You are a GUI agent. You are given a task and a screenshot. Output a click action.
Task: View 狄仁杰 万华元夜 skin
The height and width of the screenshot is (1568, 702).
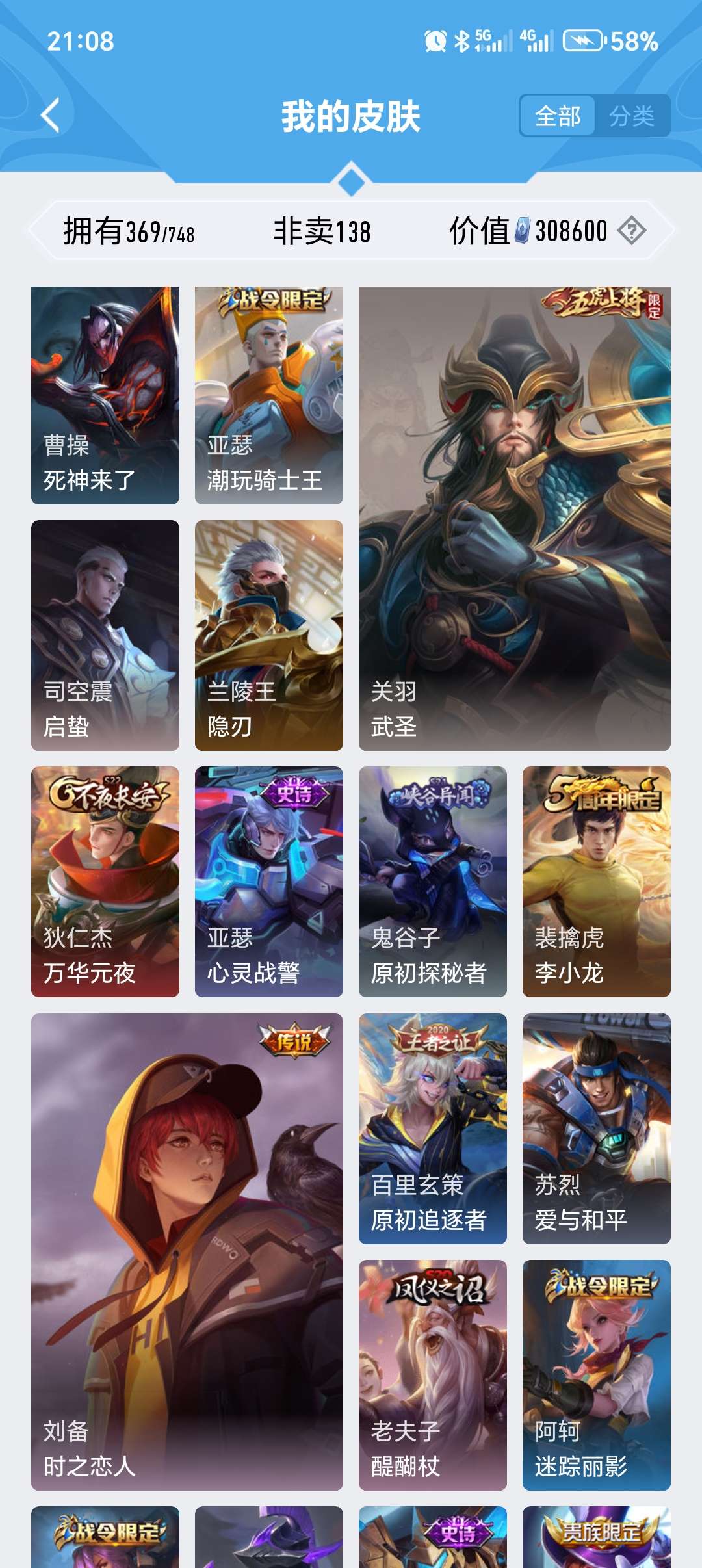point(105,882)
